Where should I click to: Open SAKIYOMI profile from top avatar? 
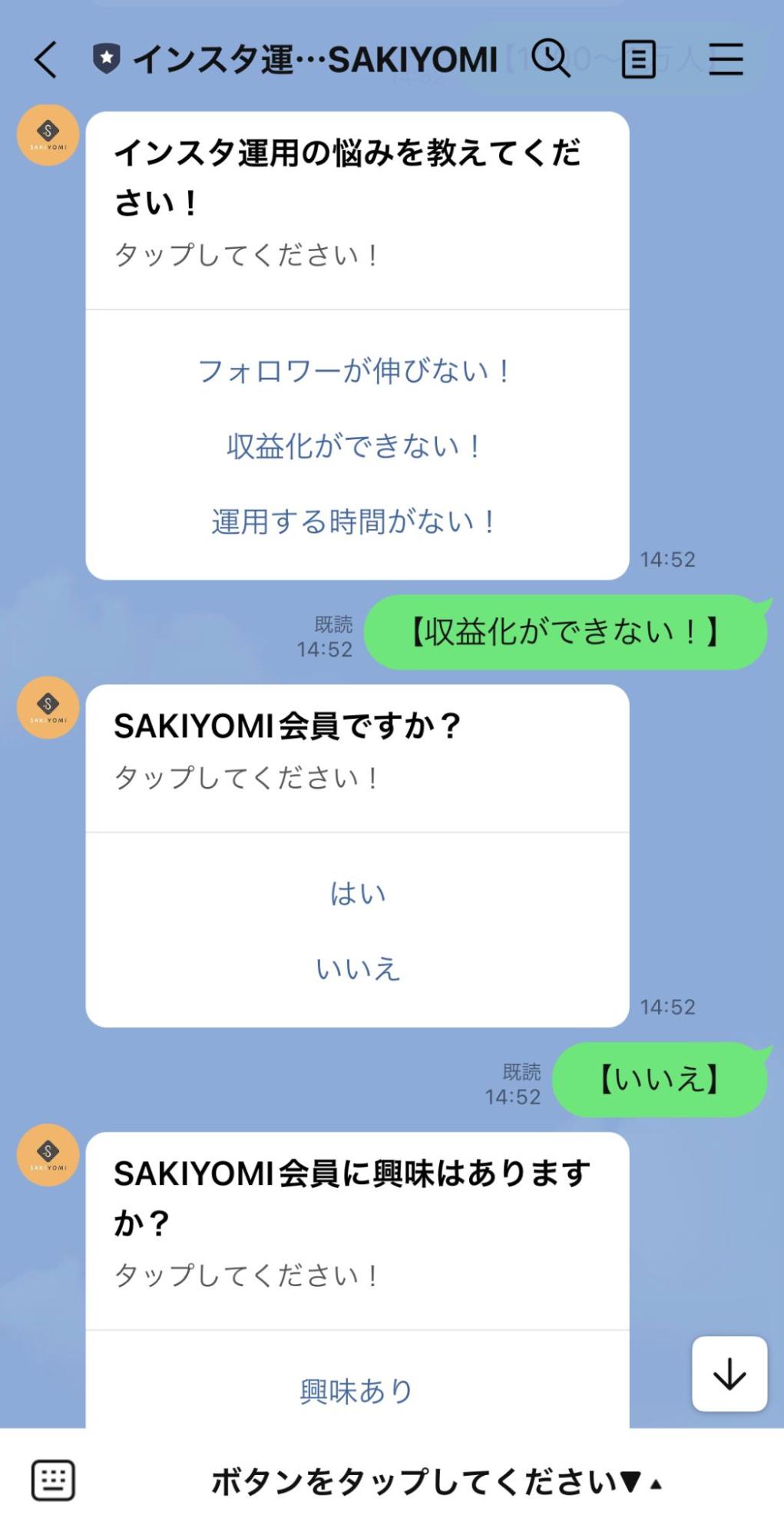48,135
